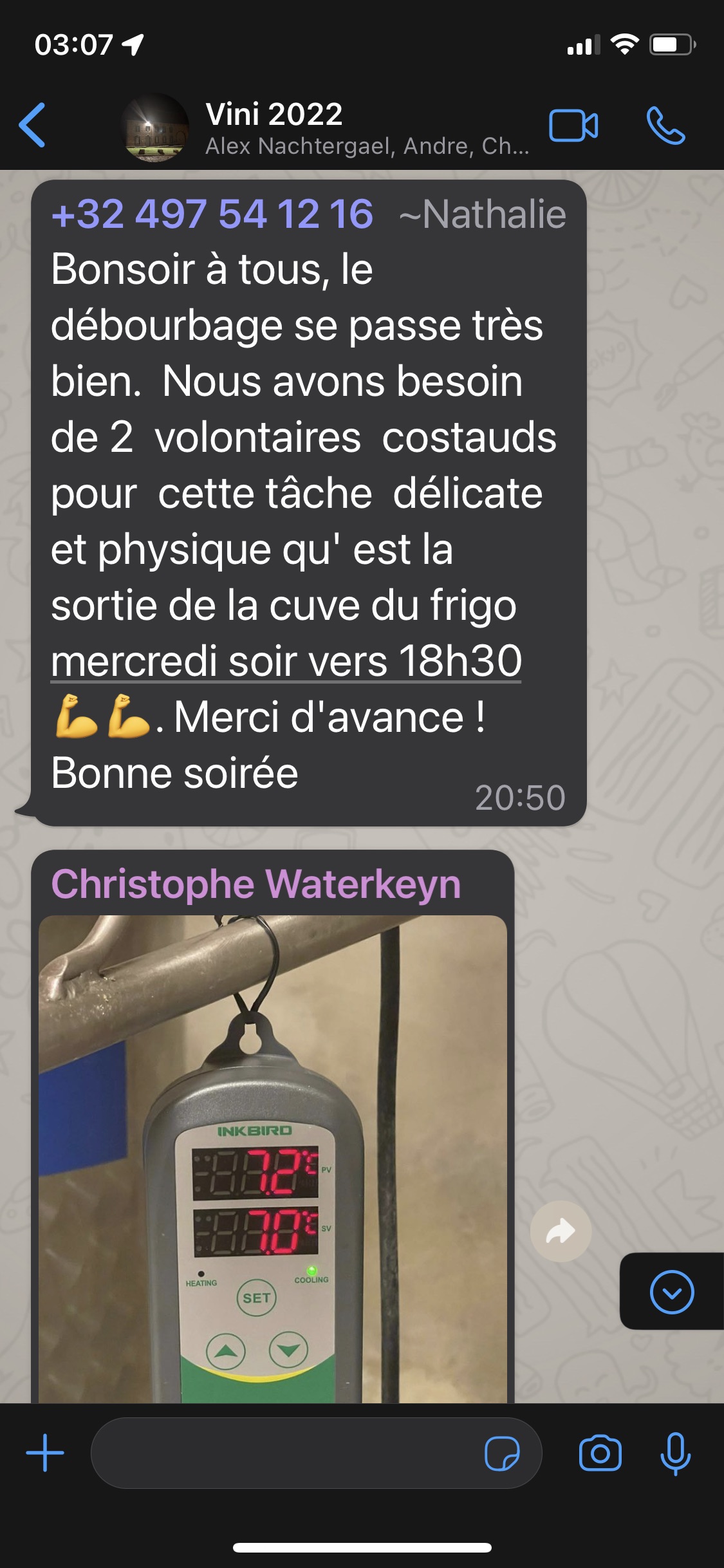Open the attachment plus menu

45,1453
